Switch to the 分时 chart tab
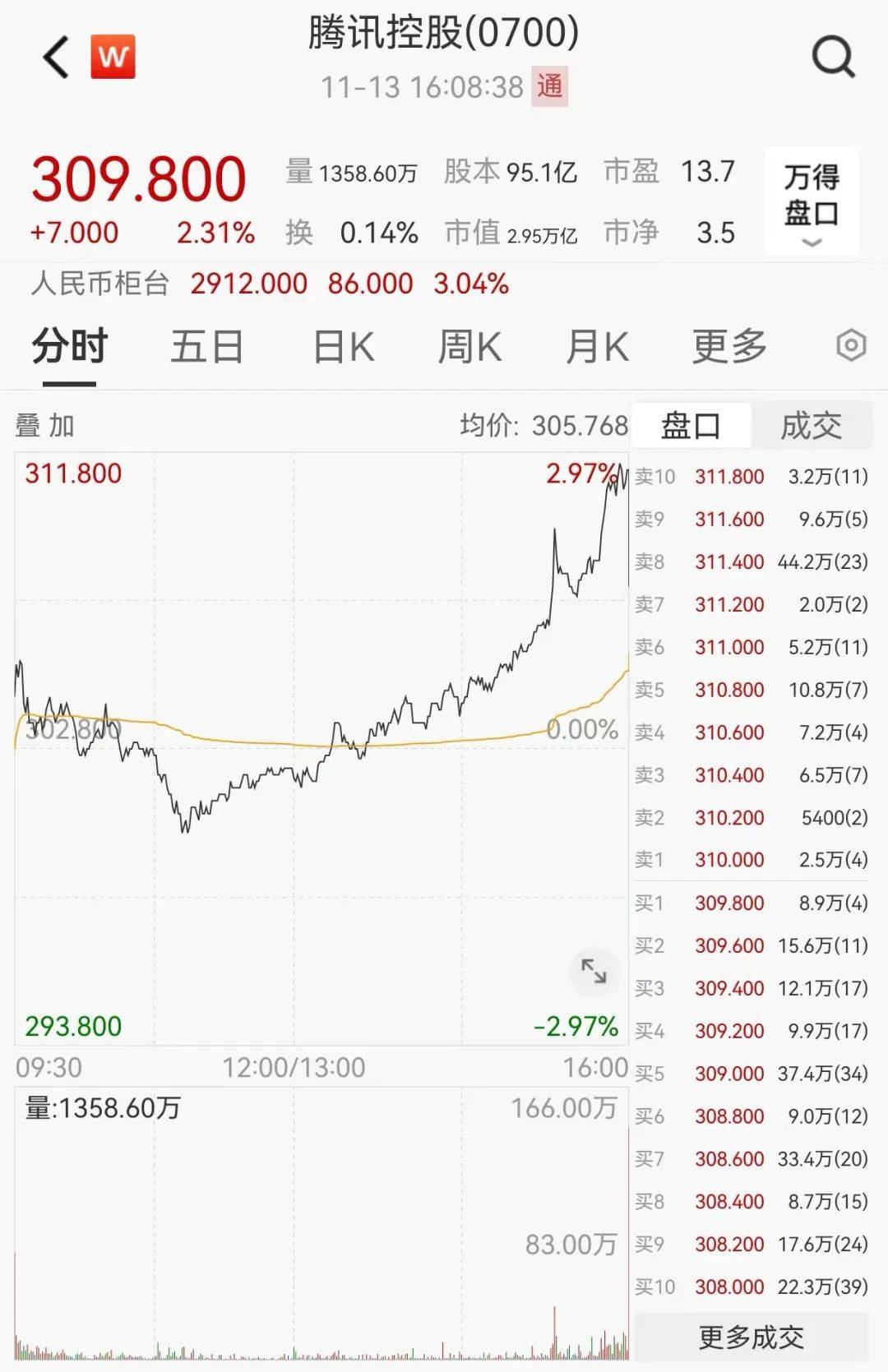 click(70, 347)
